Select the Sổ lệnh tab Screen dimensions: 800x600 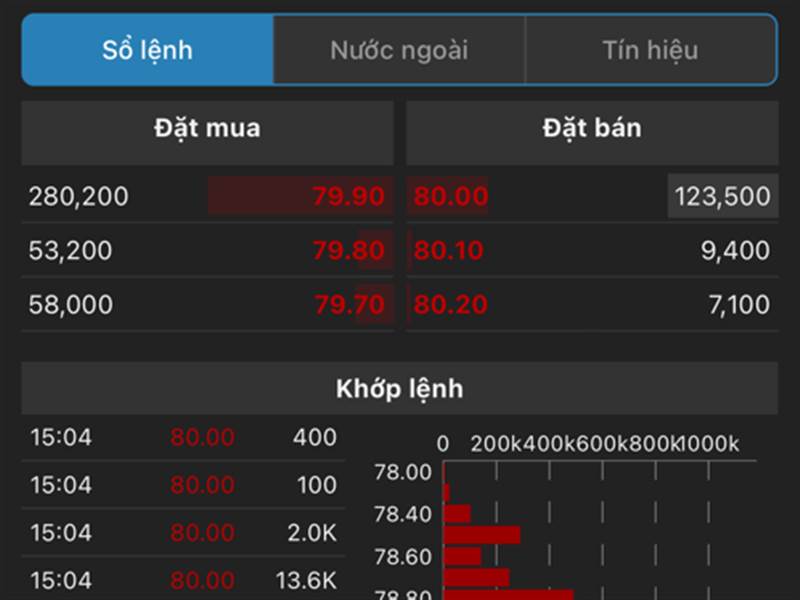tap(147, 50)
